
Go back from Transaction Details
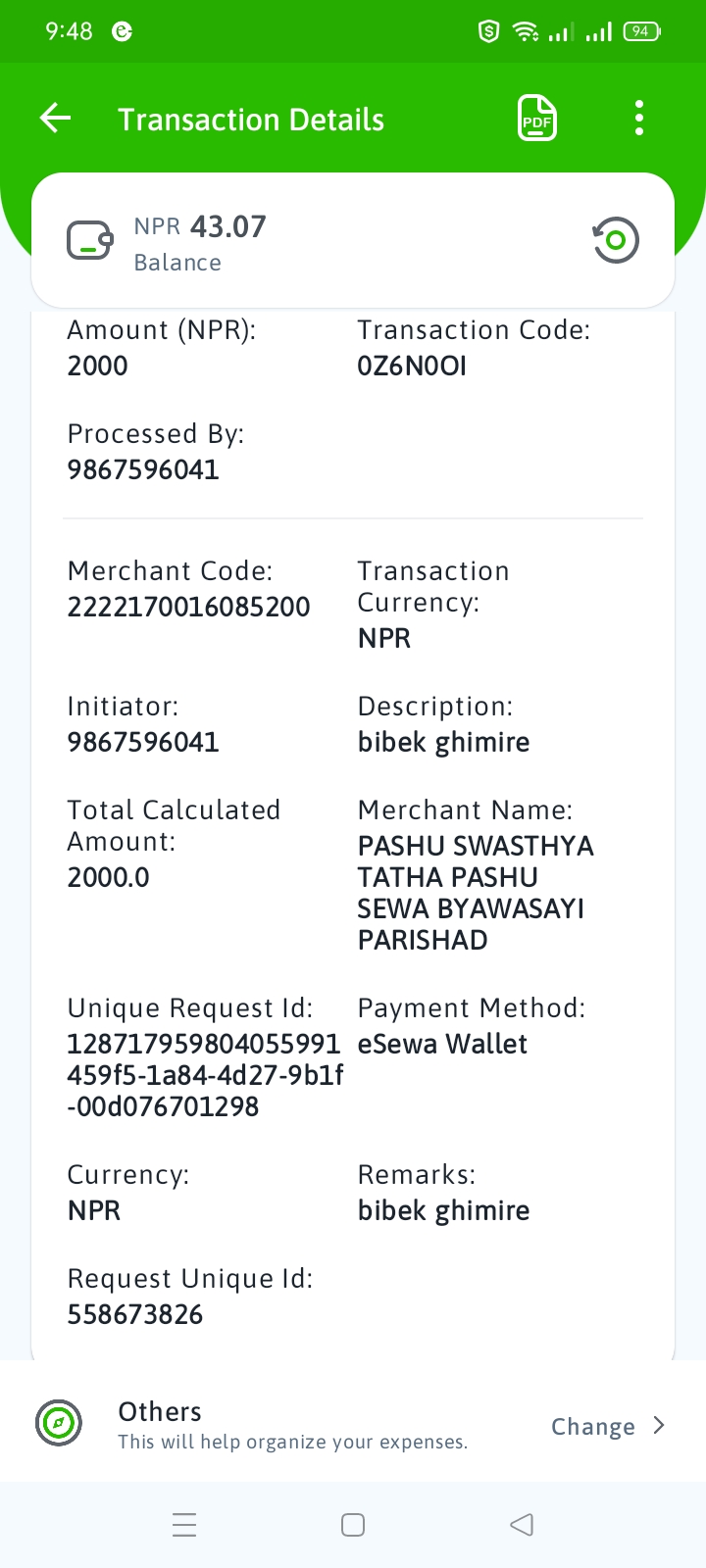(55, 119)
